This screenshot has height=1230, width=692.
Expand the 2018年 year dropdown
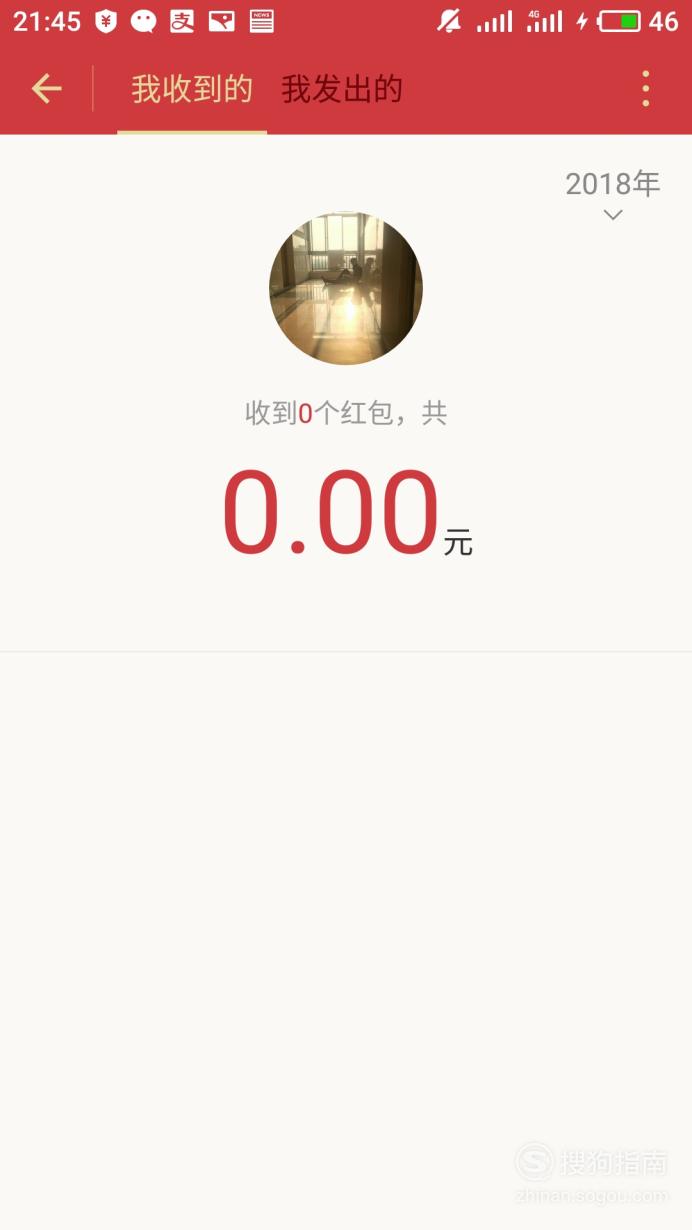[x=613, y=195]
